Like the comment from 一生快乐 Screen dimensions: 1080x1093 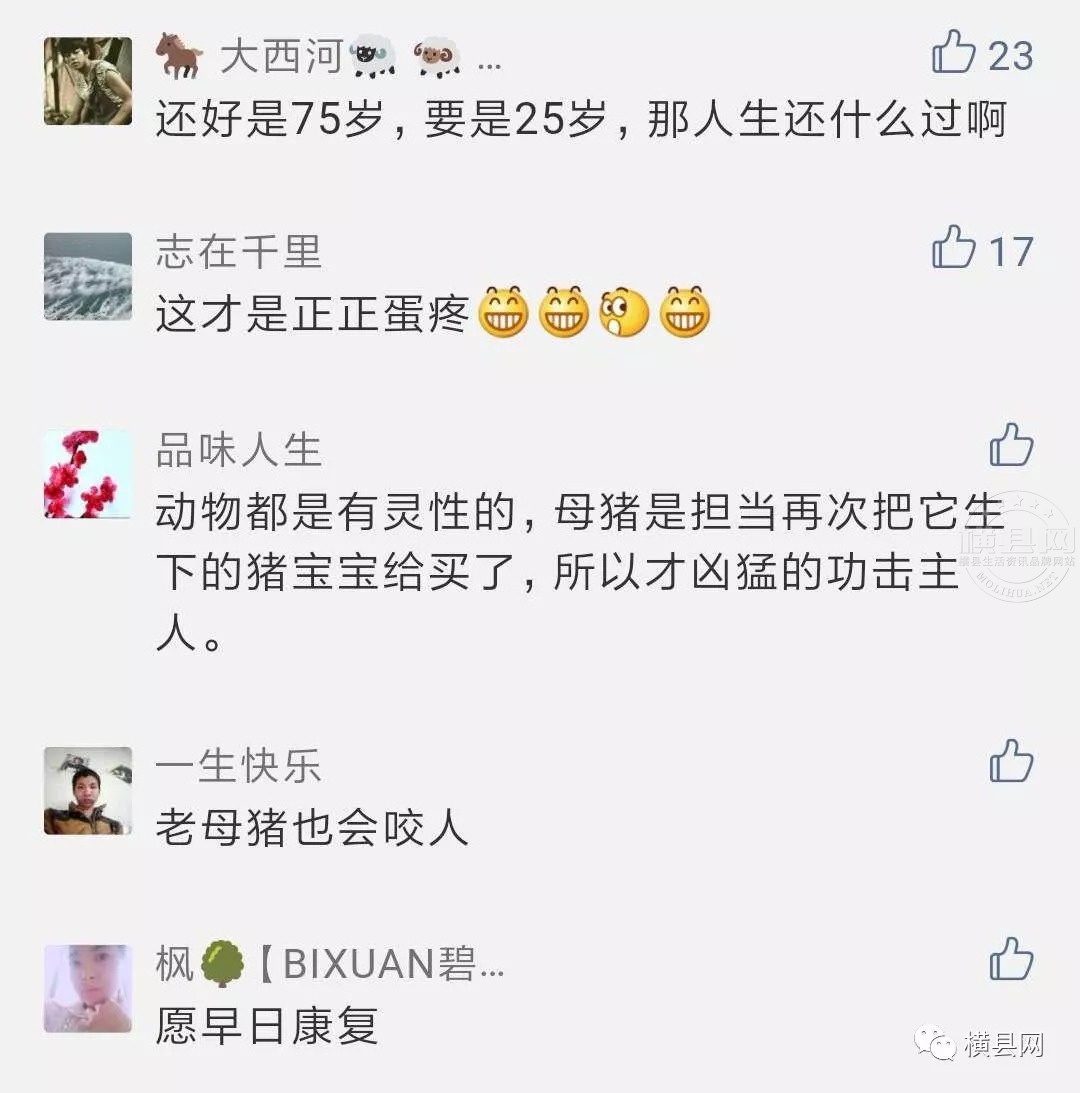coord(1011,761)
